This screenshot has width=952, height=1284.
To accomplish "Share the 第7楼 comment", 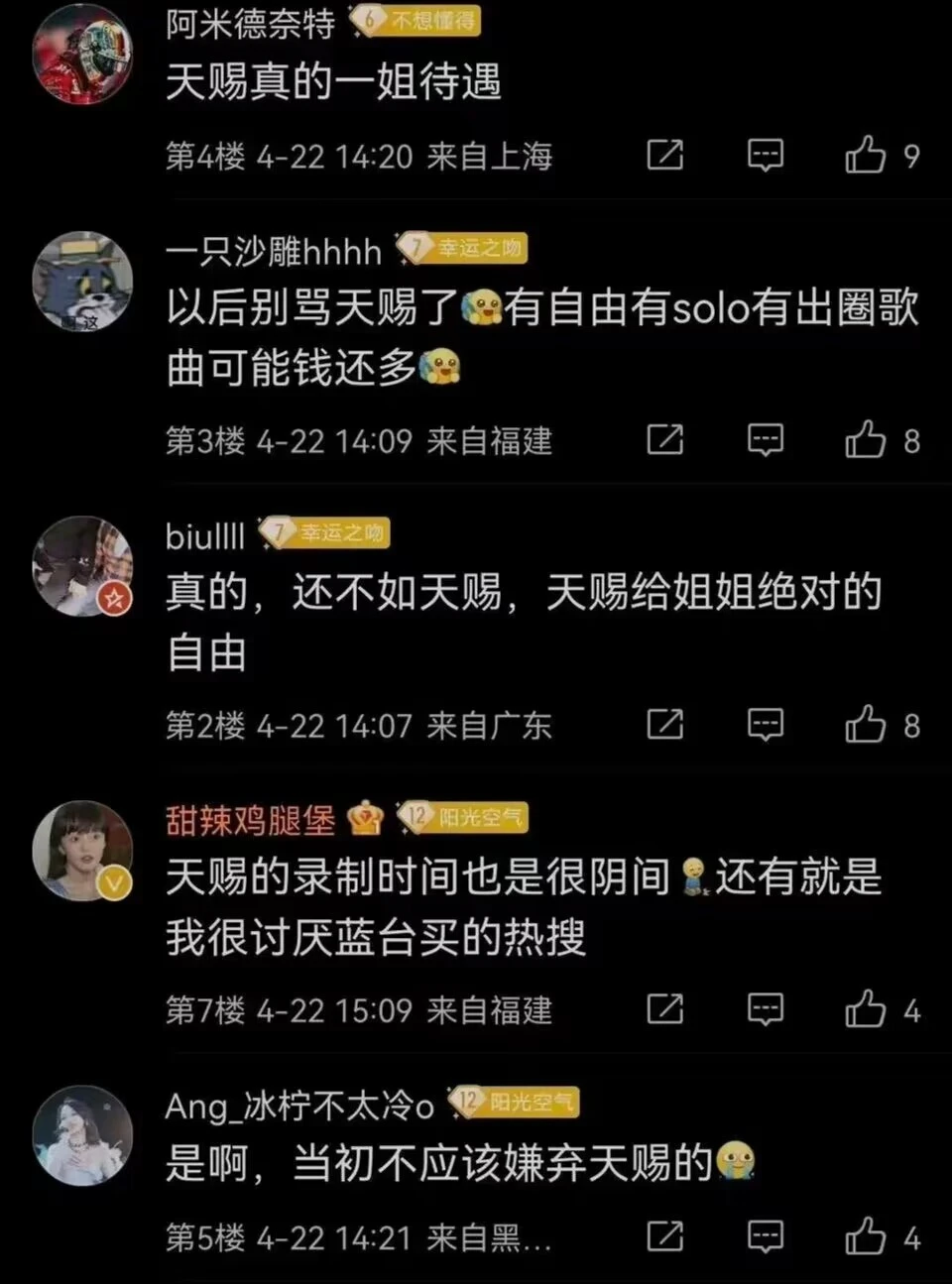I will (664, 1009).
